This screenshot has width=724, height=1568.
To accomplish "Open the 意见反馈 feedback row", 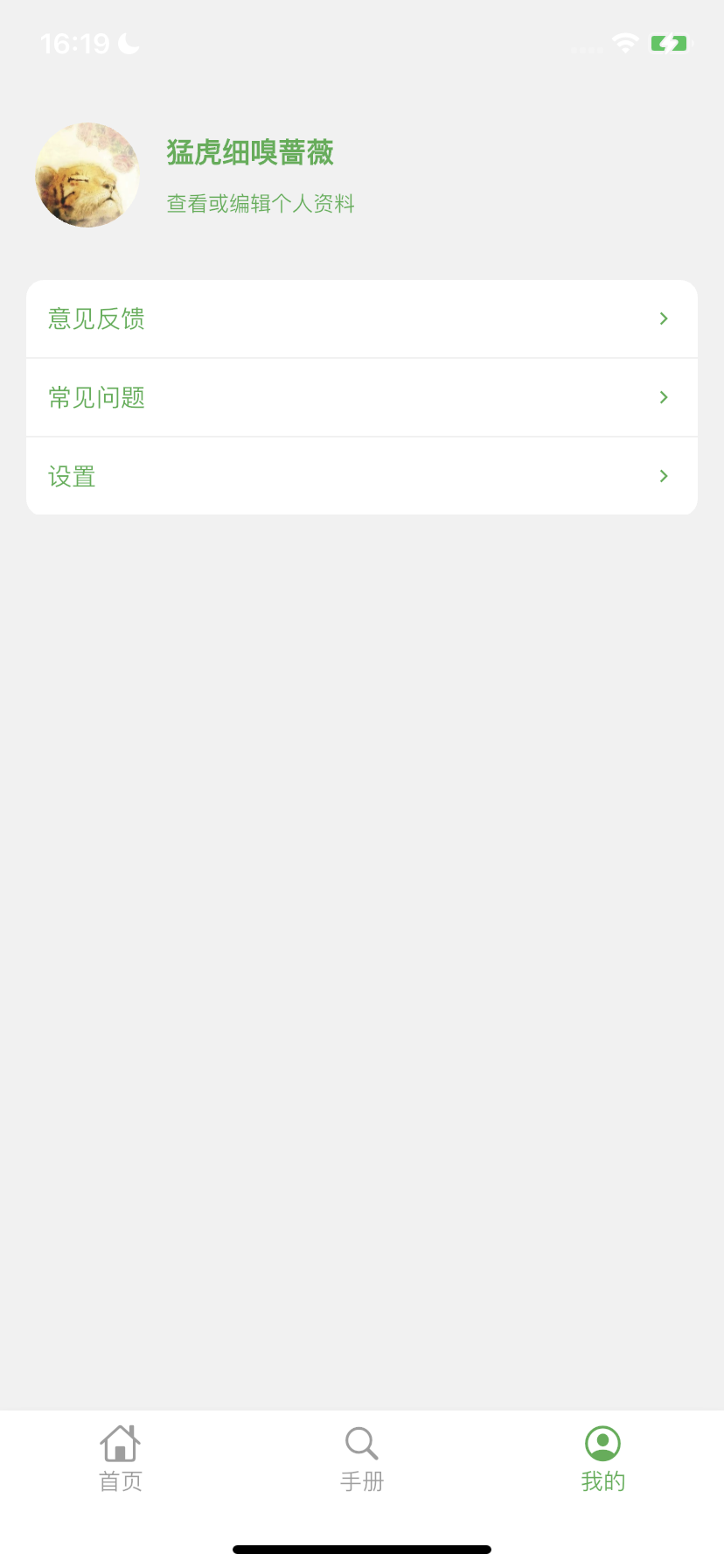I will pyautogui.click(x=361, y=319).
